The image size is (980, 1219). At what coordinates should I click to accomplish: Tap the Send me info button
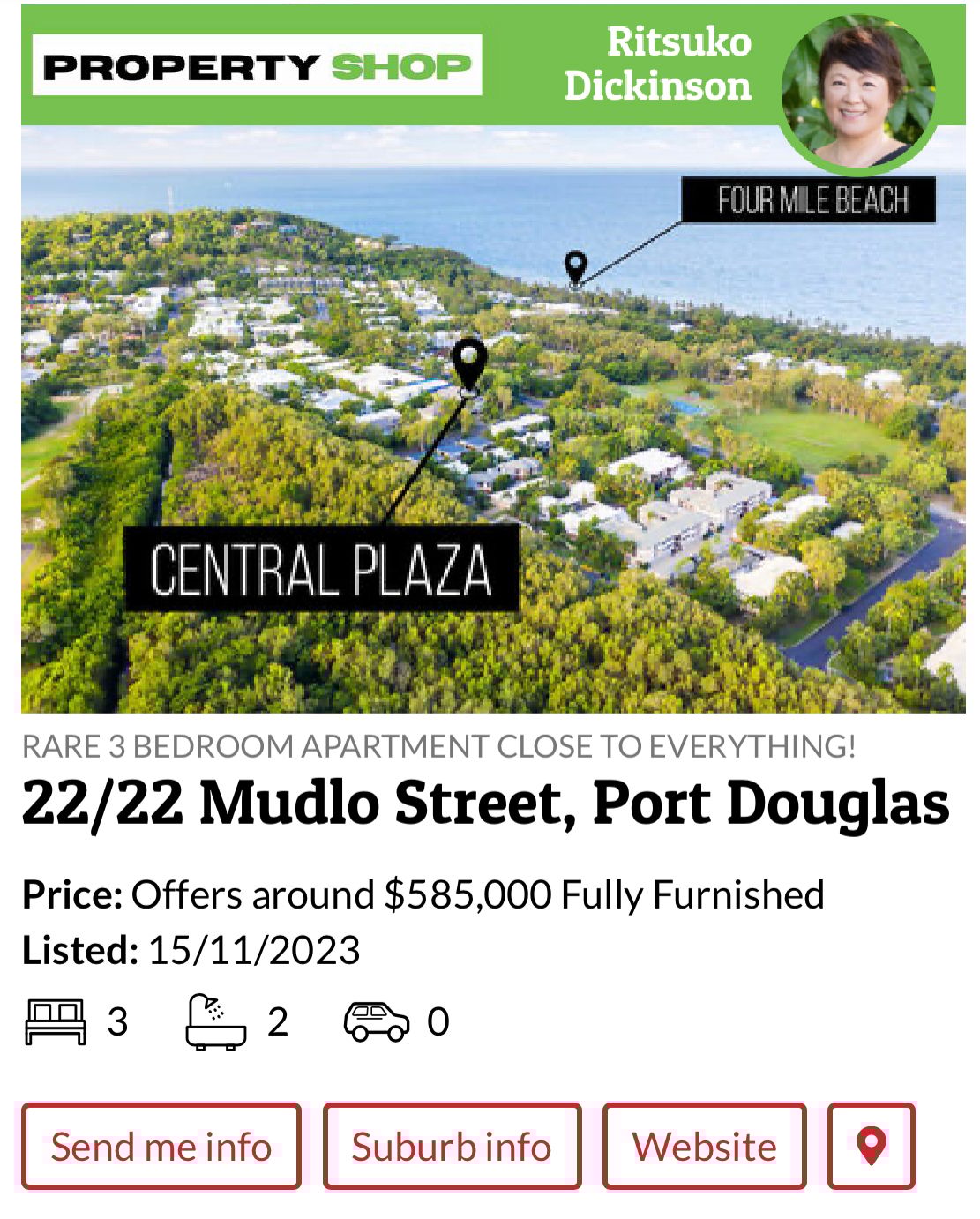coord(161,1147)
